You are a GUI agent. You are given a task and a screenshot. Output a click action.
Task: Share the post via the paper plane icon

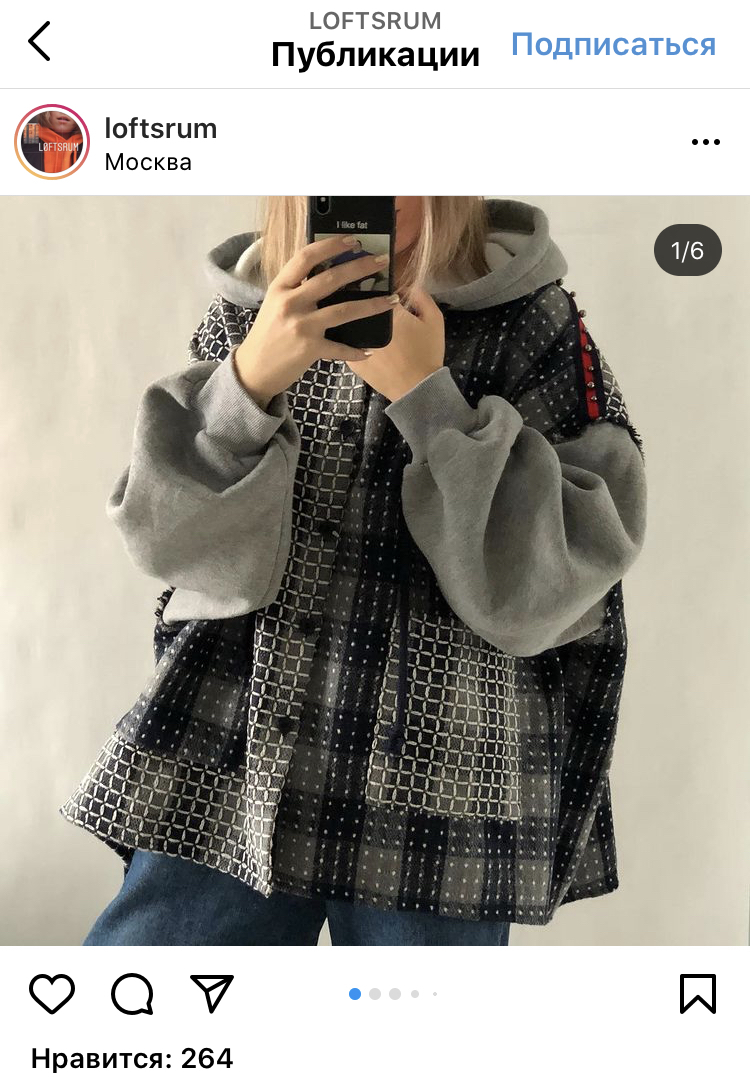pos(211,994)
